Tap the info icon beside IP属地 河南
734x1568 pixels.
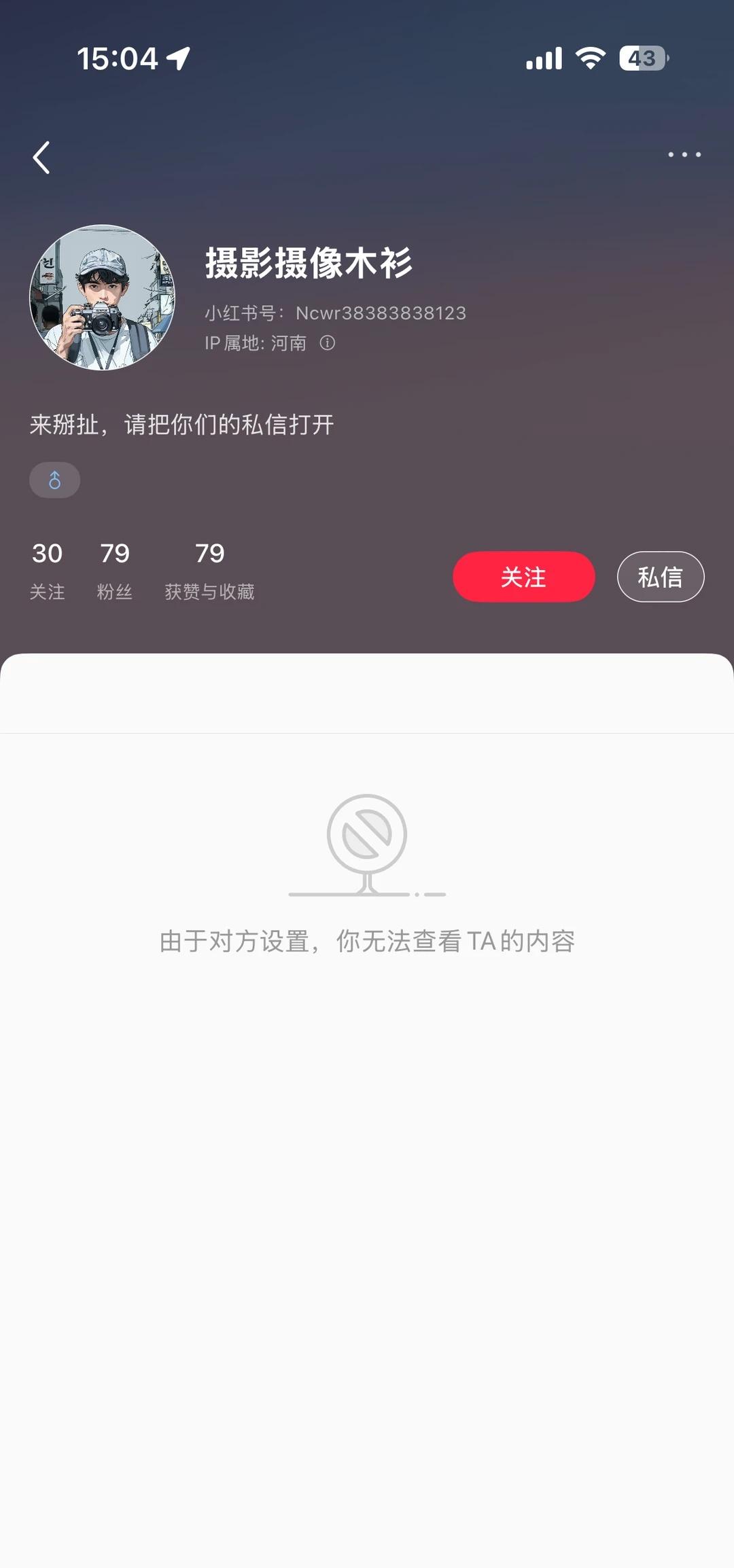pyautogui.click(x=328, y=344)
